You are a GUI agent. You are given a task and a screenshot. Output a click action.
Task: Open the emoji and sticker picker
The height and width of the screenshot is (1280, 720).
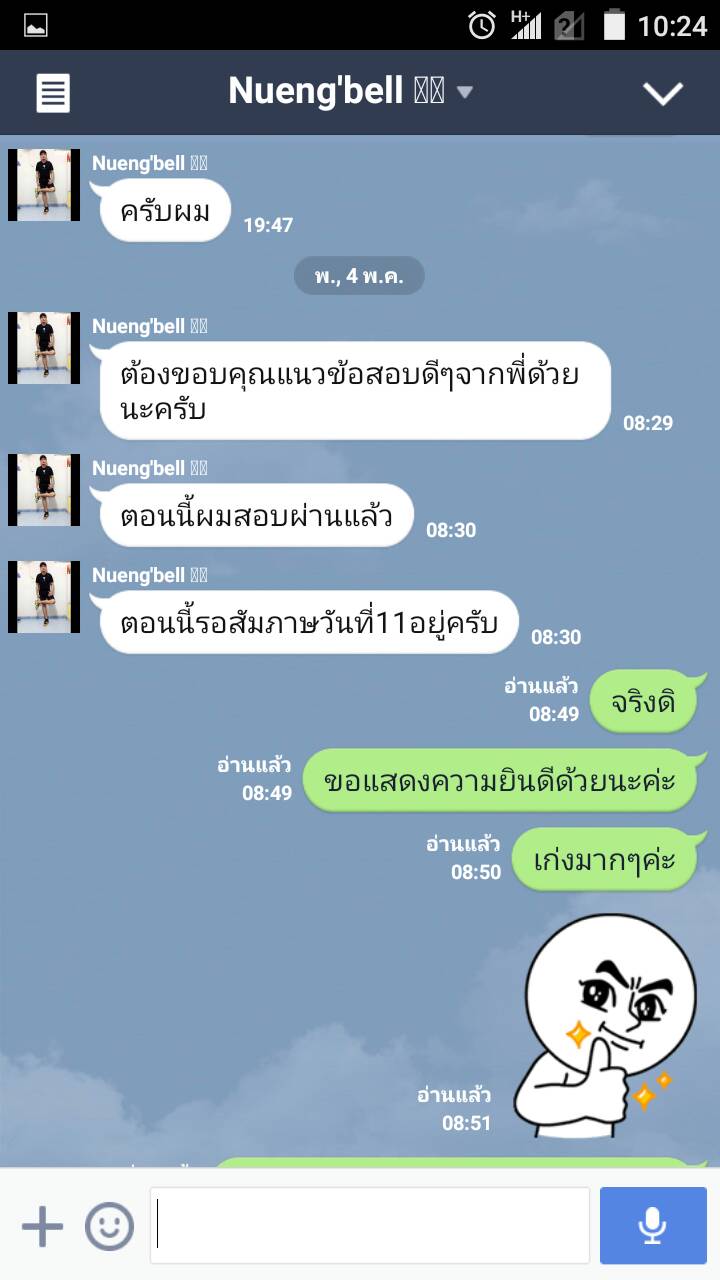click(x=109, y=1226)
